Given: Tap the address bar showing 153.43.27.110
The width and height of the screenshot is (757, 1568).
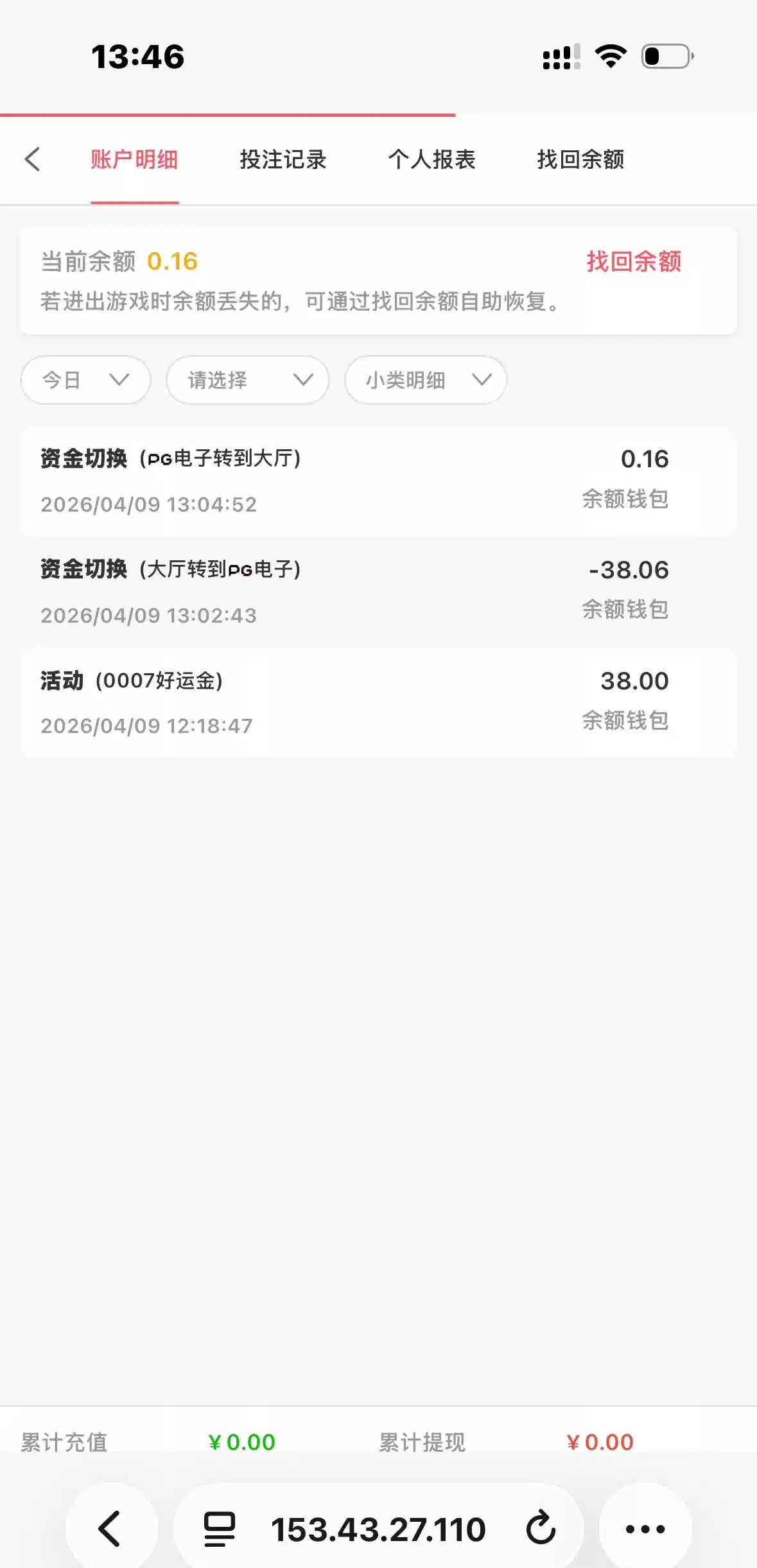Looking at the screenshot, I should pos(378,1528).
